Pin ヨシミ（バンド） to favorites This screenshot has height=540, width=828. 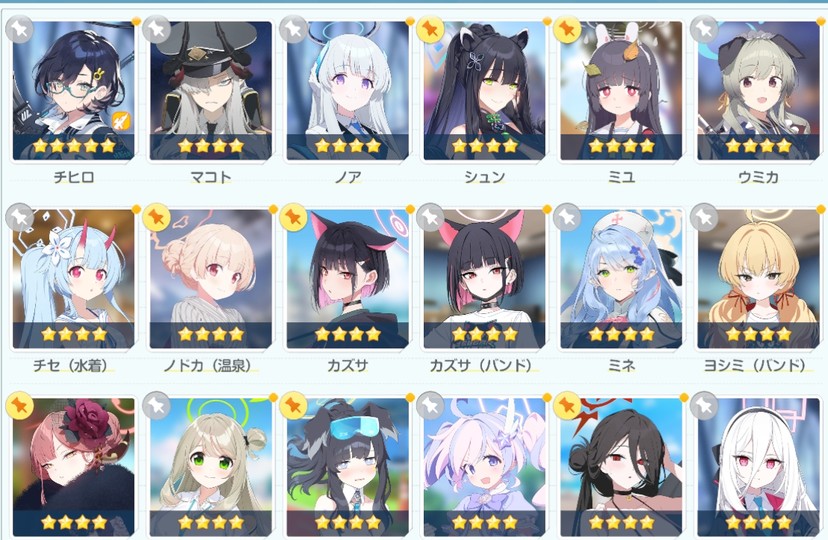click(x=705, y=216)
